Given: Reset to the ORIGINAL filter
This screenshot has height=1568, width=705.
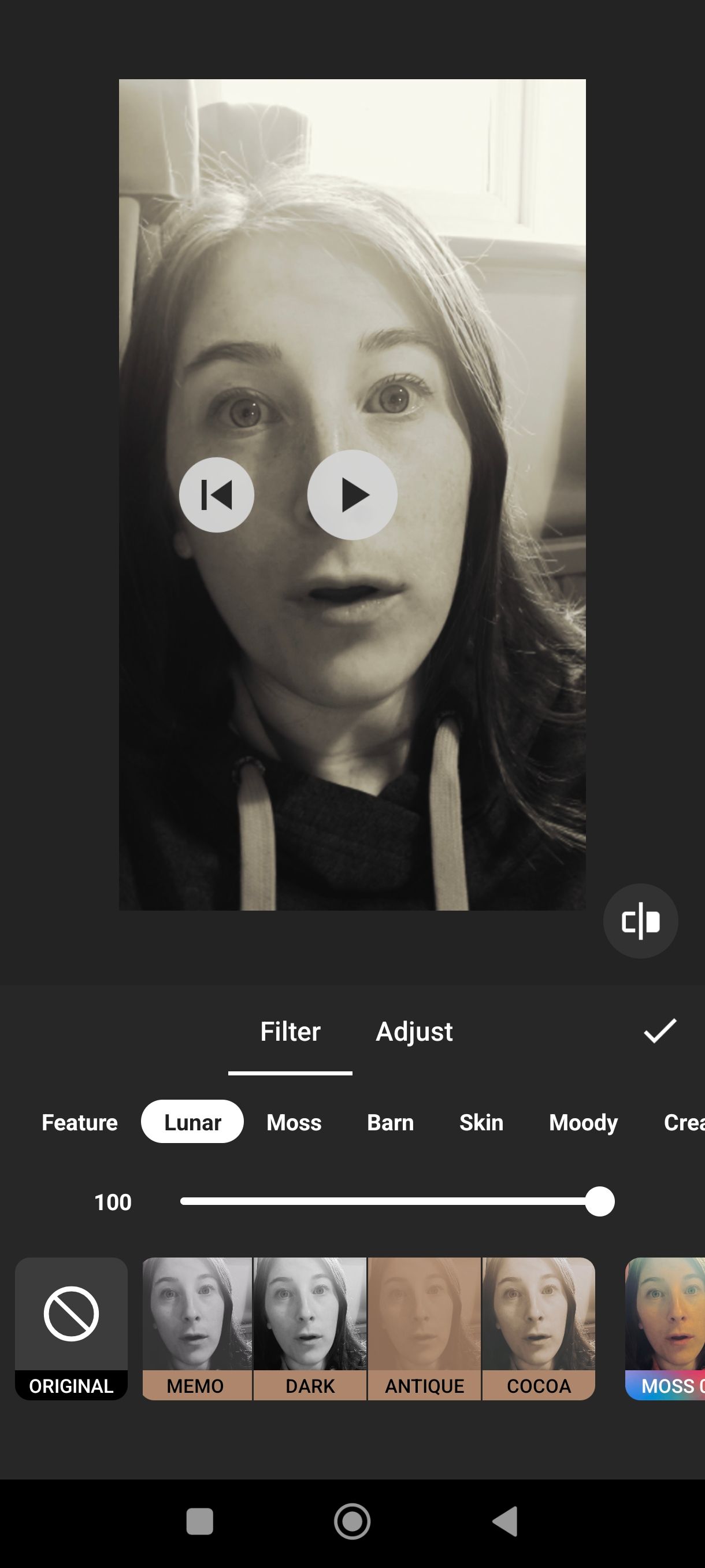Looking at the screenshot, I should pos(71,1328).
